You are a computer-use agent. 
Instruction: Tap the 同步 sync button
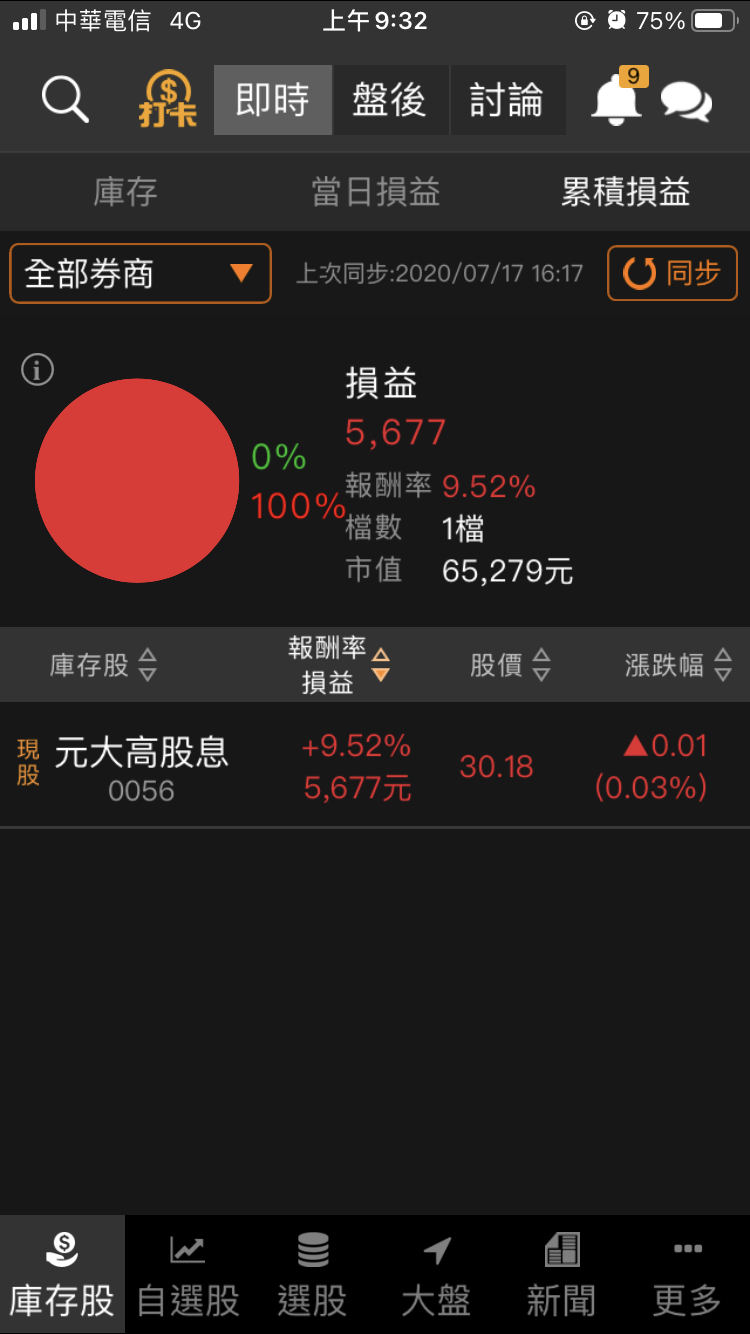pyautogui.click(x=672, y=273)
